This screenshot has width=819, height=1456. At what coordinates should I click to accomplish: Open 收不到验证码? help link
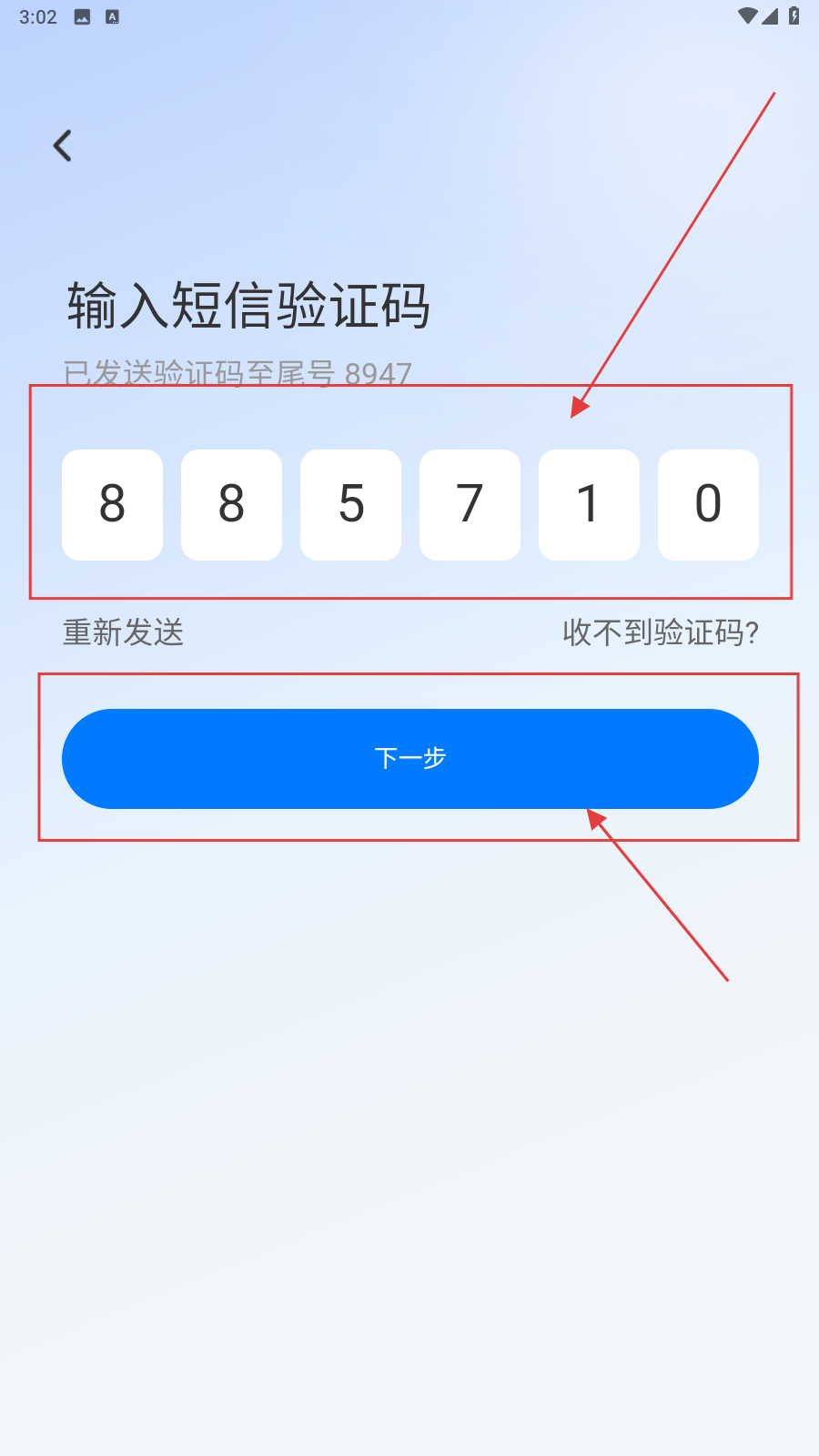click(x=660, y=632)
